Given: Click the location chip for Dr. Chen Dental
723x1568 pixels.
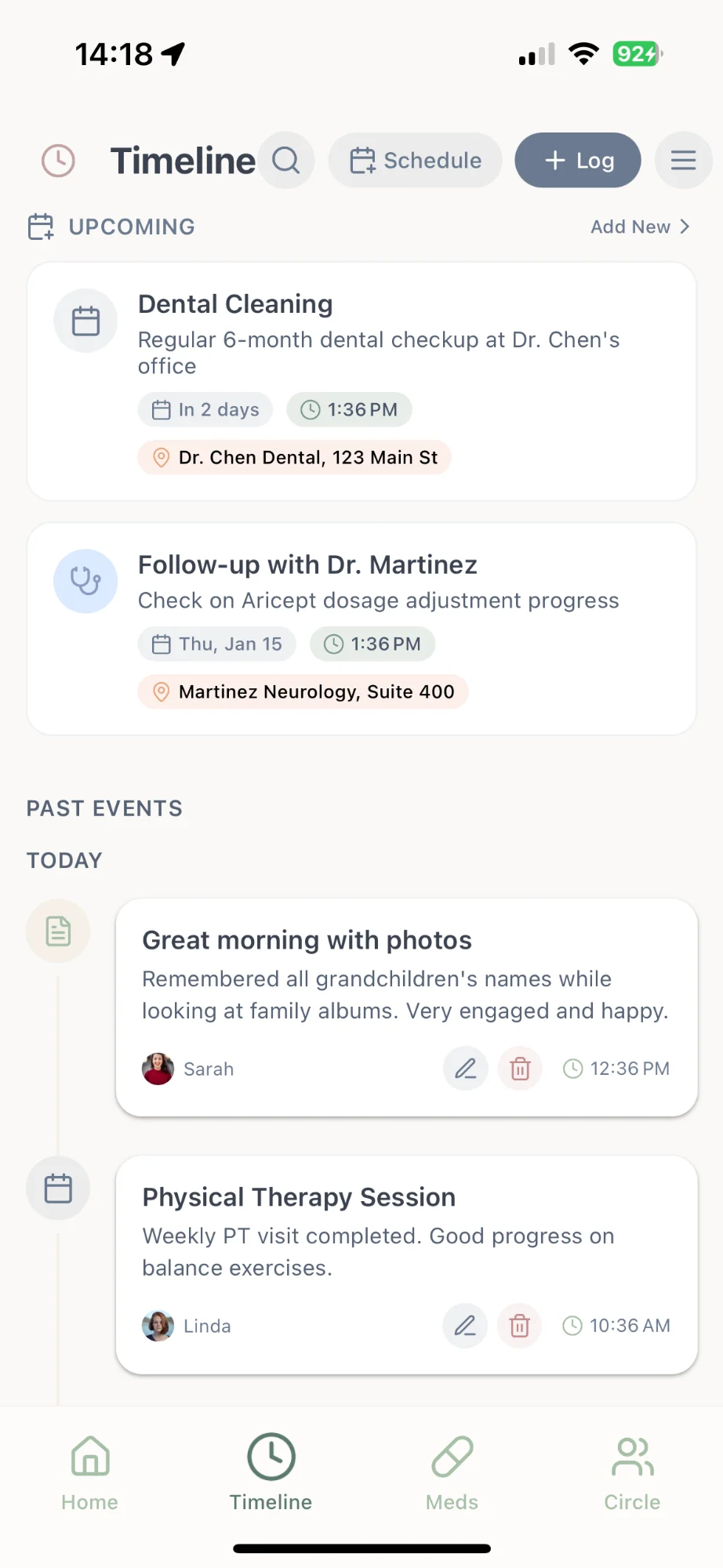Looking at the screenshot, I should 294,457.
